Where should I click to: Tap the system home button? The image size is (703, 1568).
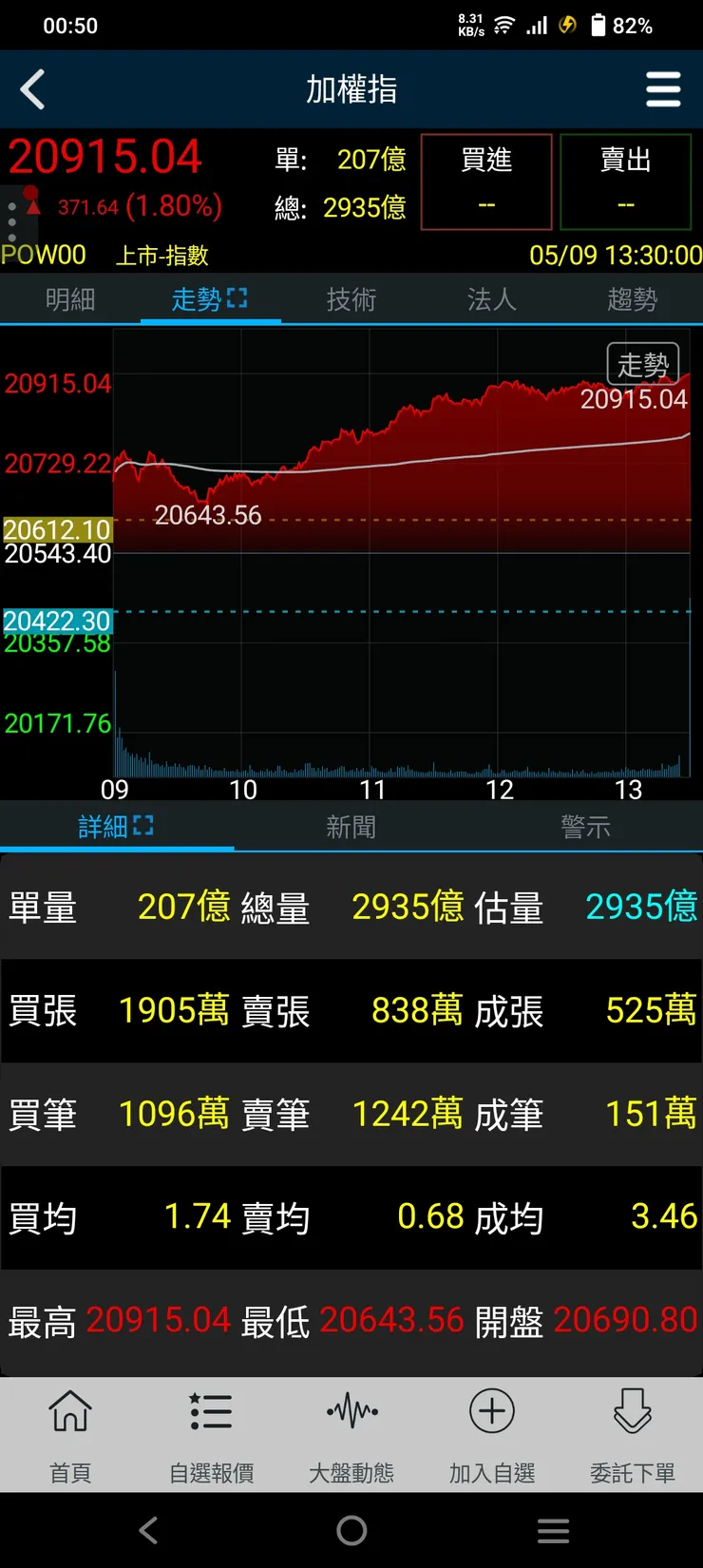click(x=351, y=1530)
